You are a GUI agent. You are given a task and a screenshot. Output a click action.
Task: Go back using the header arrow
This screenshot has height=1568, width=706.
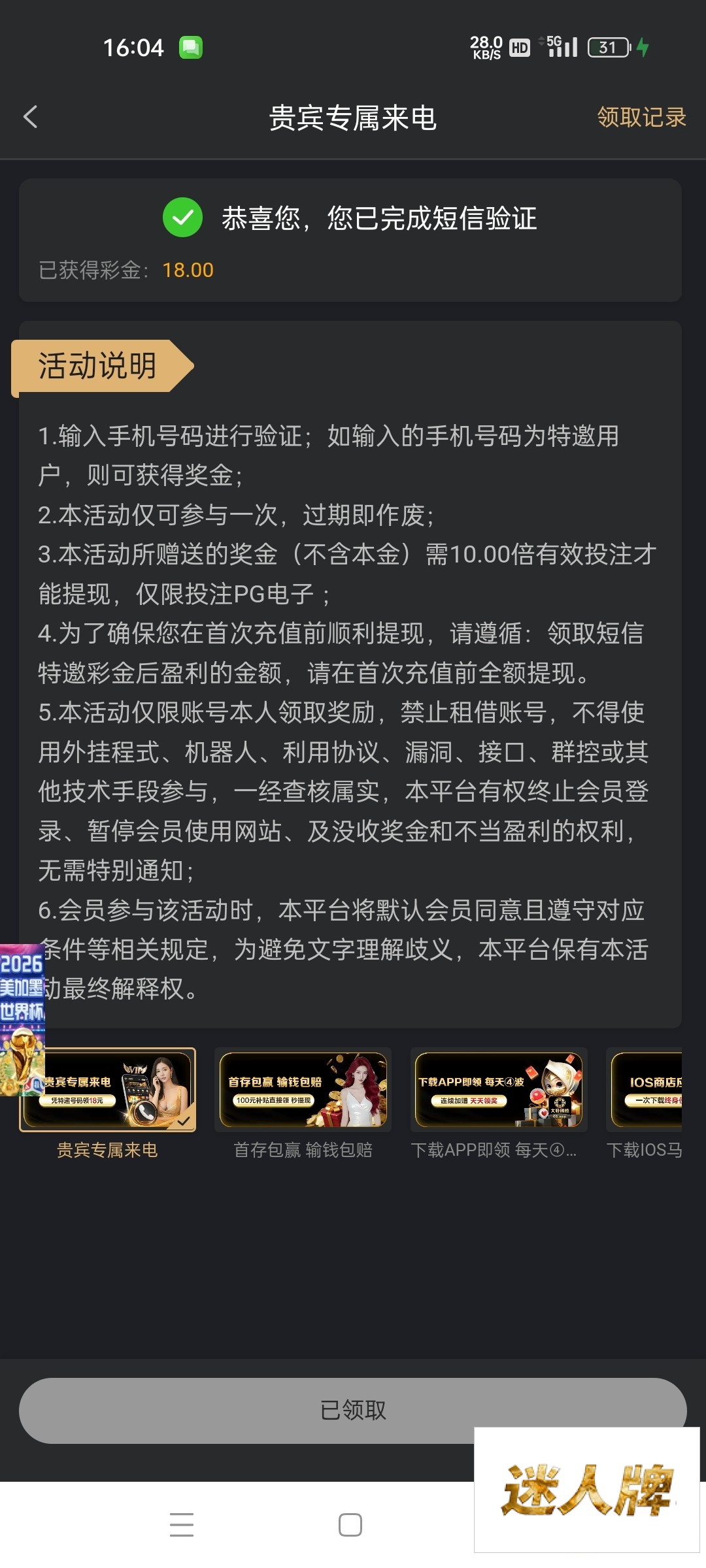(x=31, y=118)
